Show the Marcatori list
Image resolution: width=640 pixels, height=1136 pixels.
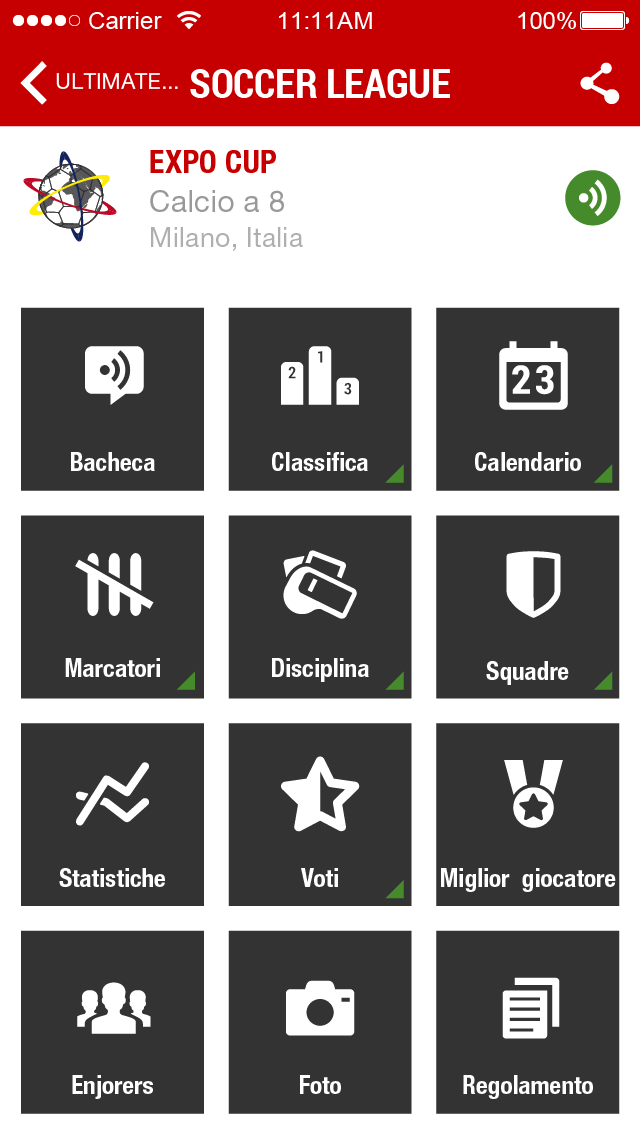(112, 606)
